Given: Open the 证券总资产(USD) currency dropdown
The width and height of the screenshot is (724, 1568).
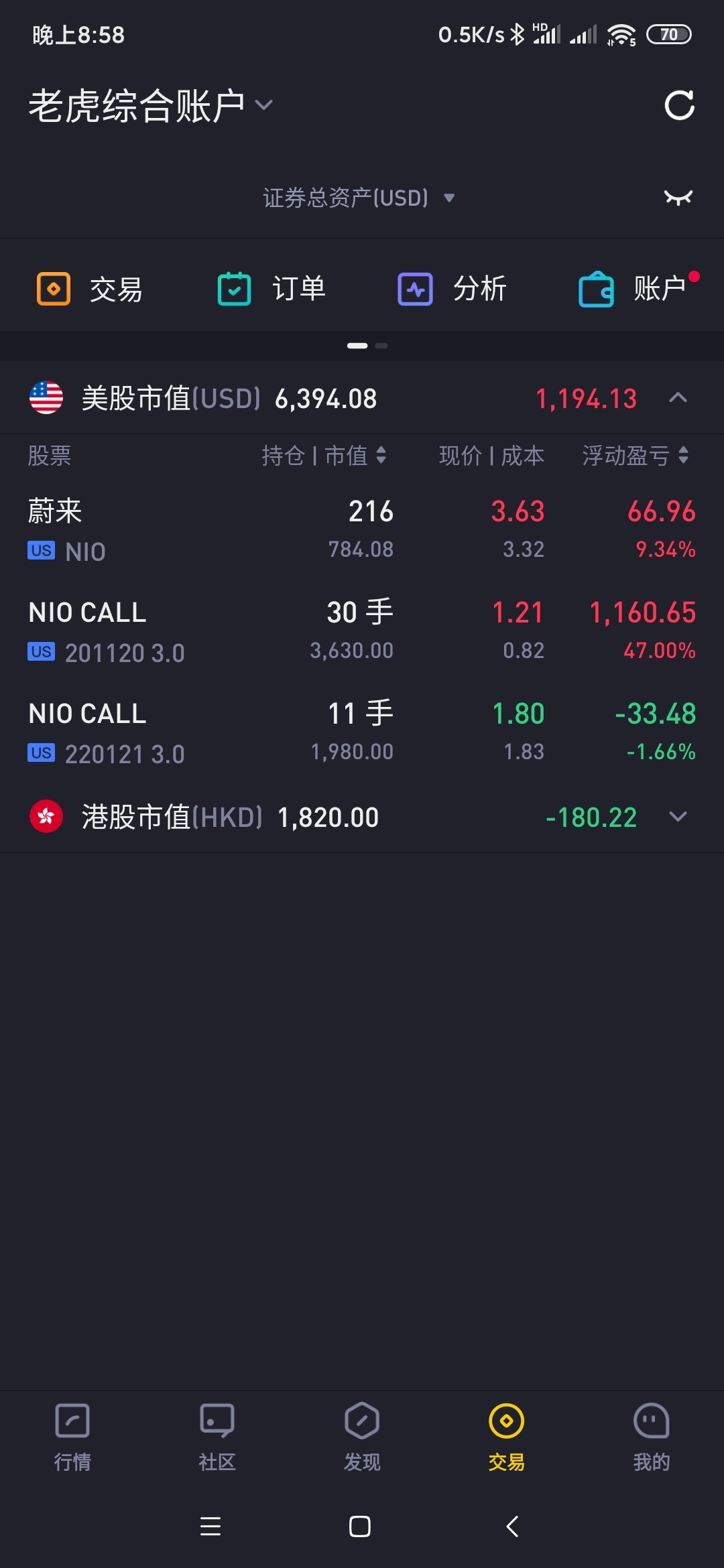Looking at the screenshot, I should [359, 198].
